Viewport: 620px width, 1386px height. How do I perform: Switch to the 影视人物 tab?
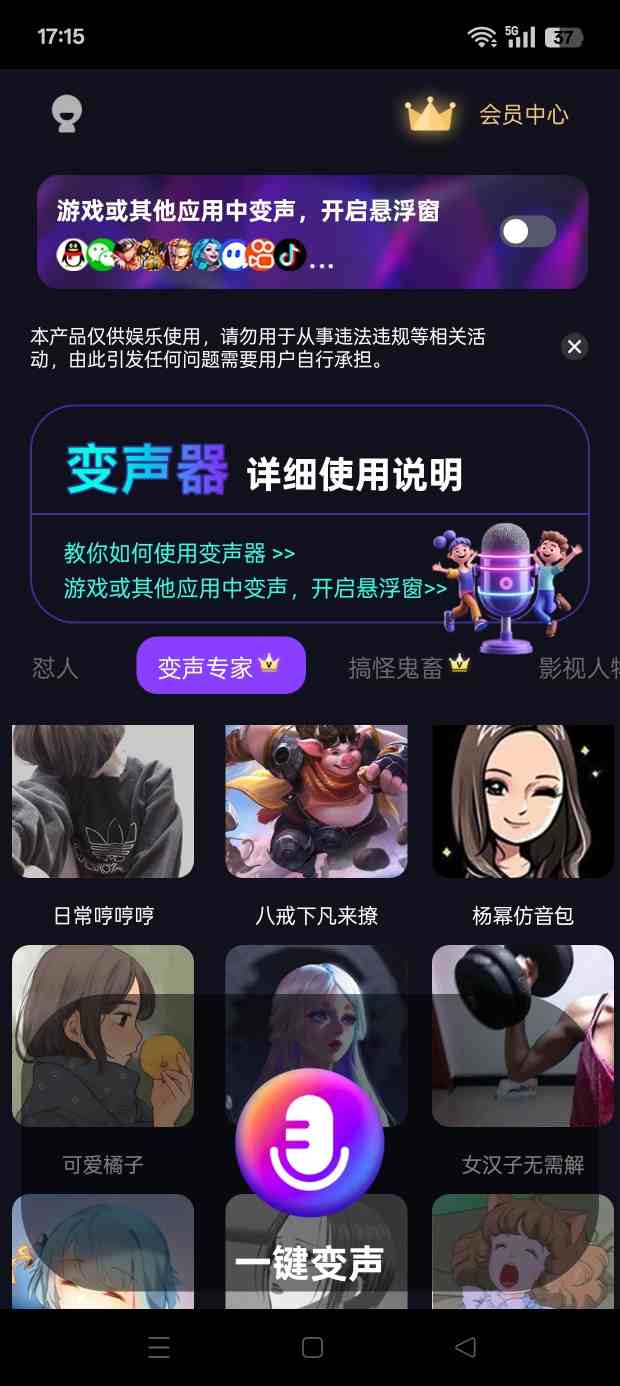click(x=578, y=667)
